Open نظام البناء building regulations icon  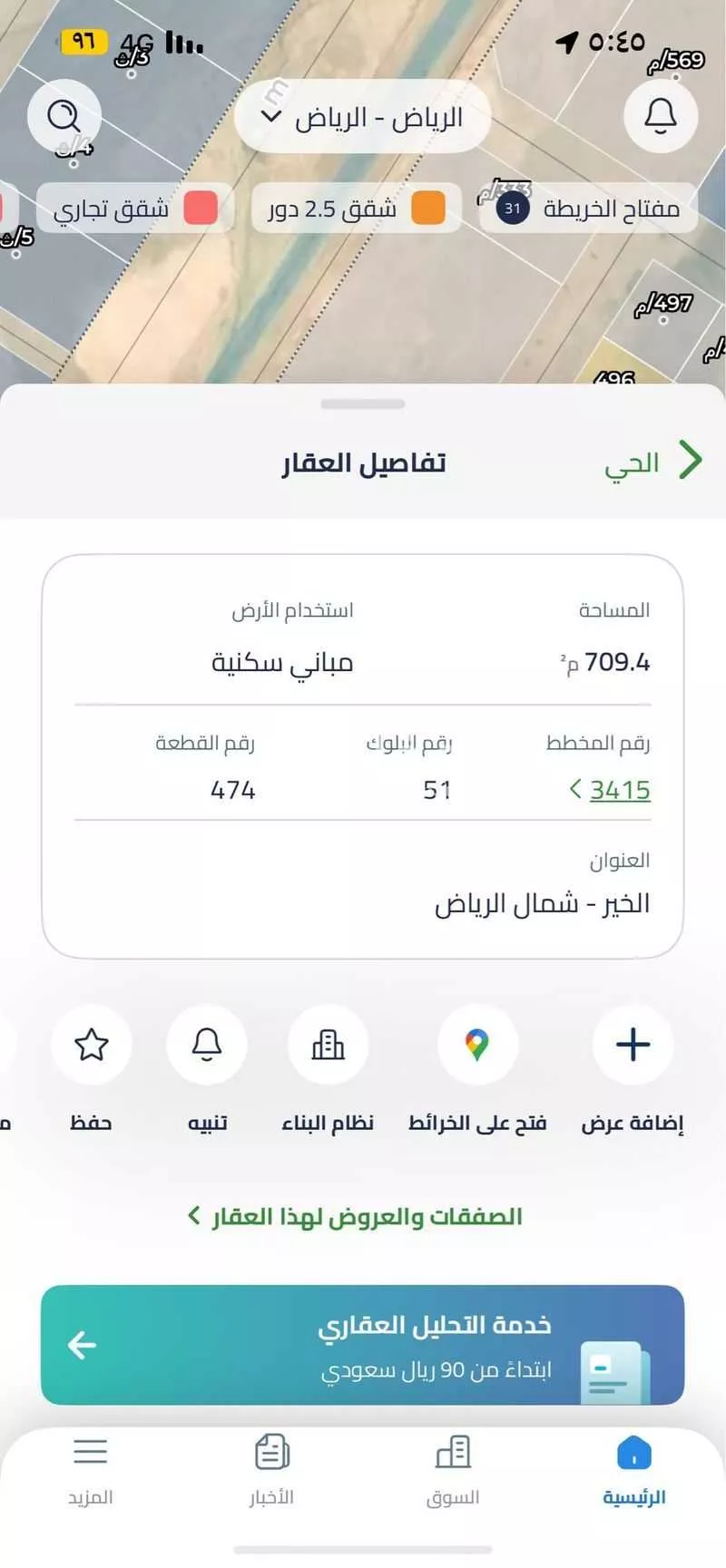click(329, 1046)
